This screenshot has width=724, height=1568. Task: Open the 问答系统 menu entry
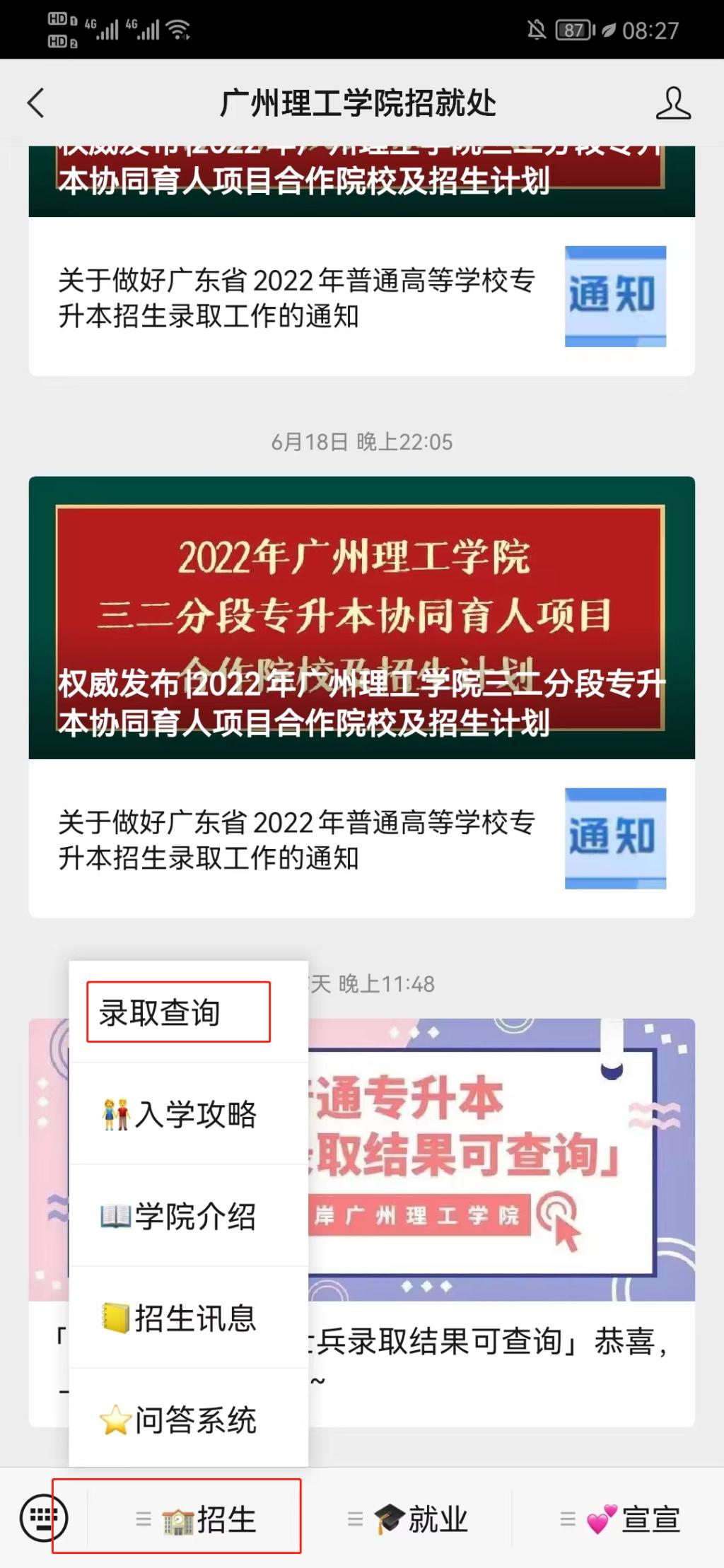click(x=188, y=1420)
